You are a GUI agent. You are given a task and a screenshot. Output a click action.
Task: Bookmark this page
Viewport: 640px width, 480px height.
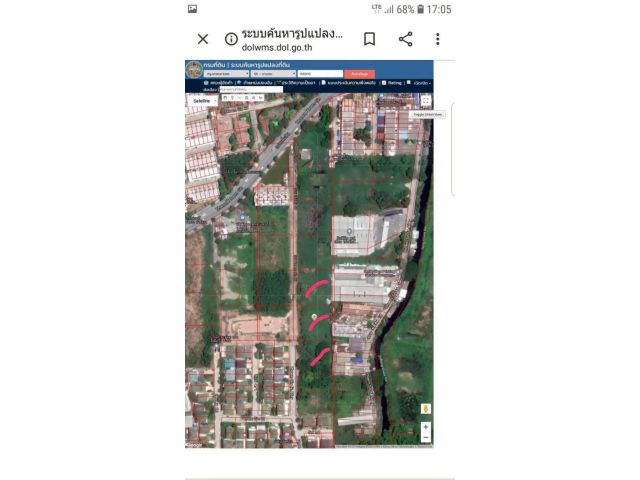click(x=369, y=39)
